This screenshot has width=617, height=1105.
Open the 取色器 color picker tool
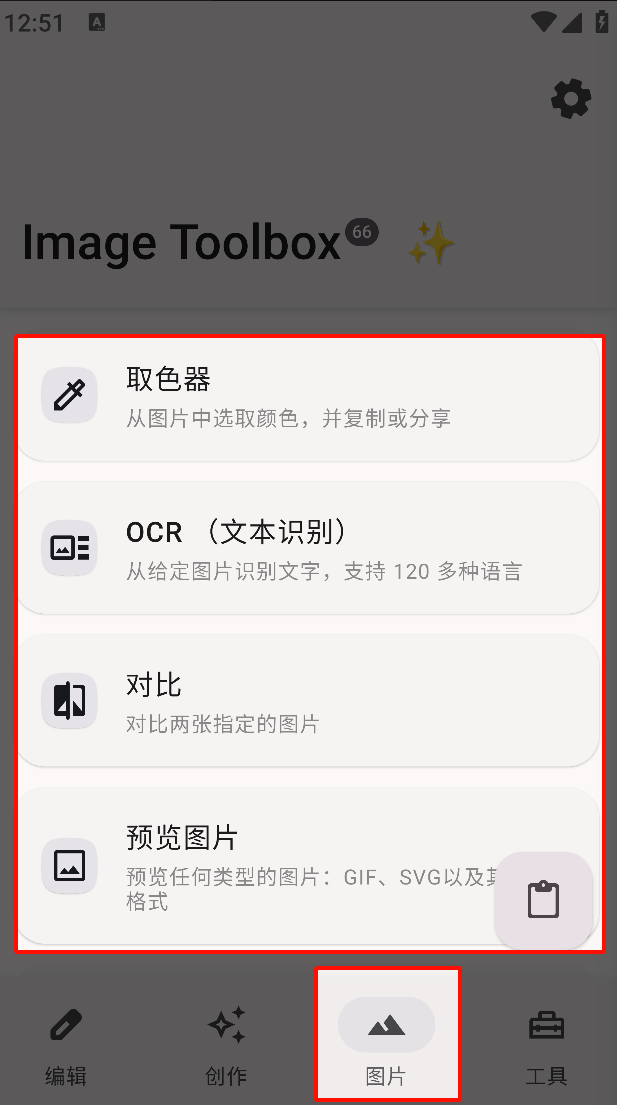pos(308,397)
